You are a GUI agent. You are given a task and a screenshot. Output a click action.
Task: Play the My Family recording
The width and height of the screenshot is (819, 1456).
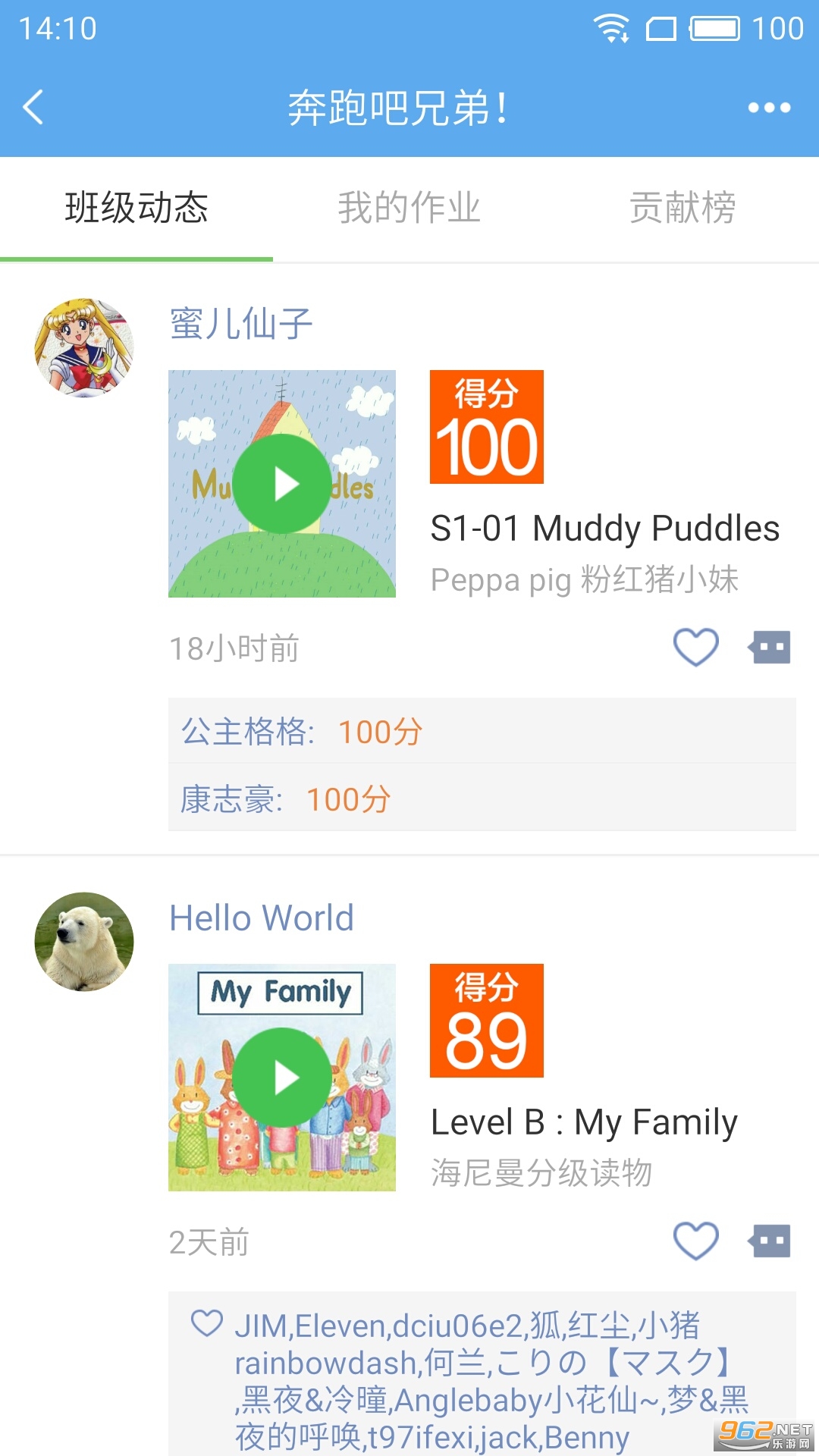(281, 1078)
